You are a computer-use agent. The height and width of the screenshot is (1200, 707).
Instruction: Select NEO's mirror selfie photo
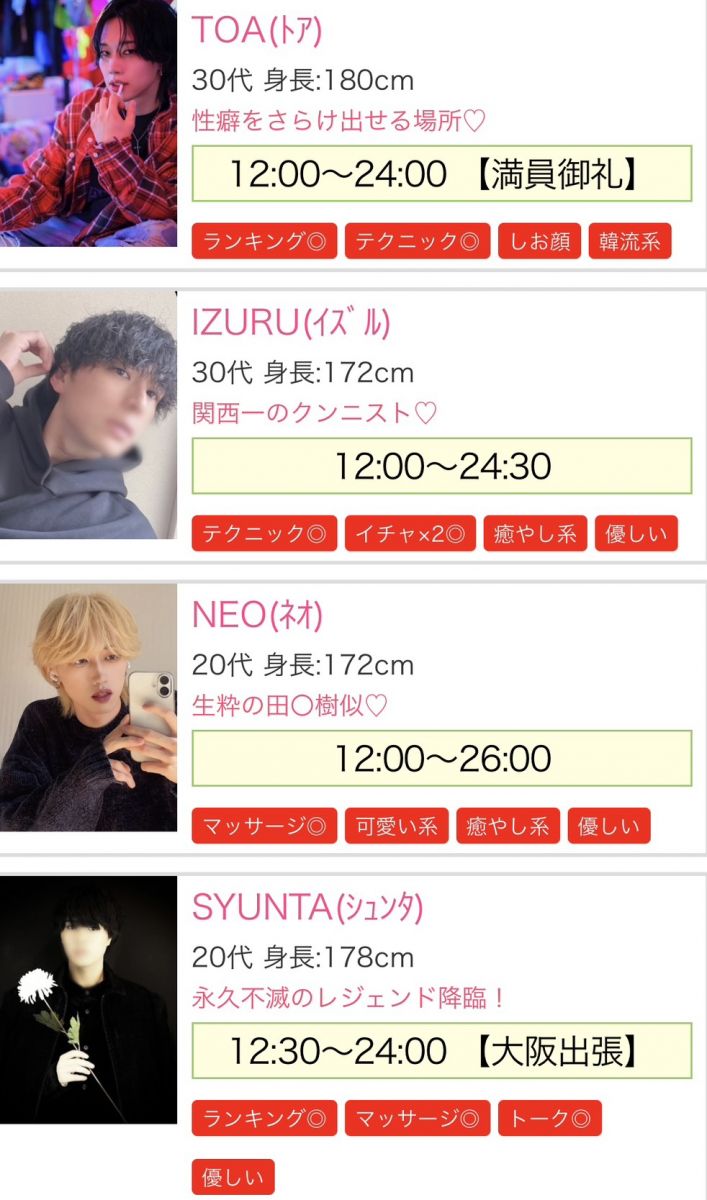click(x=88, y=707)
